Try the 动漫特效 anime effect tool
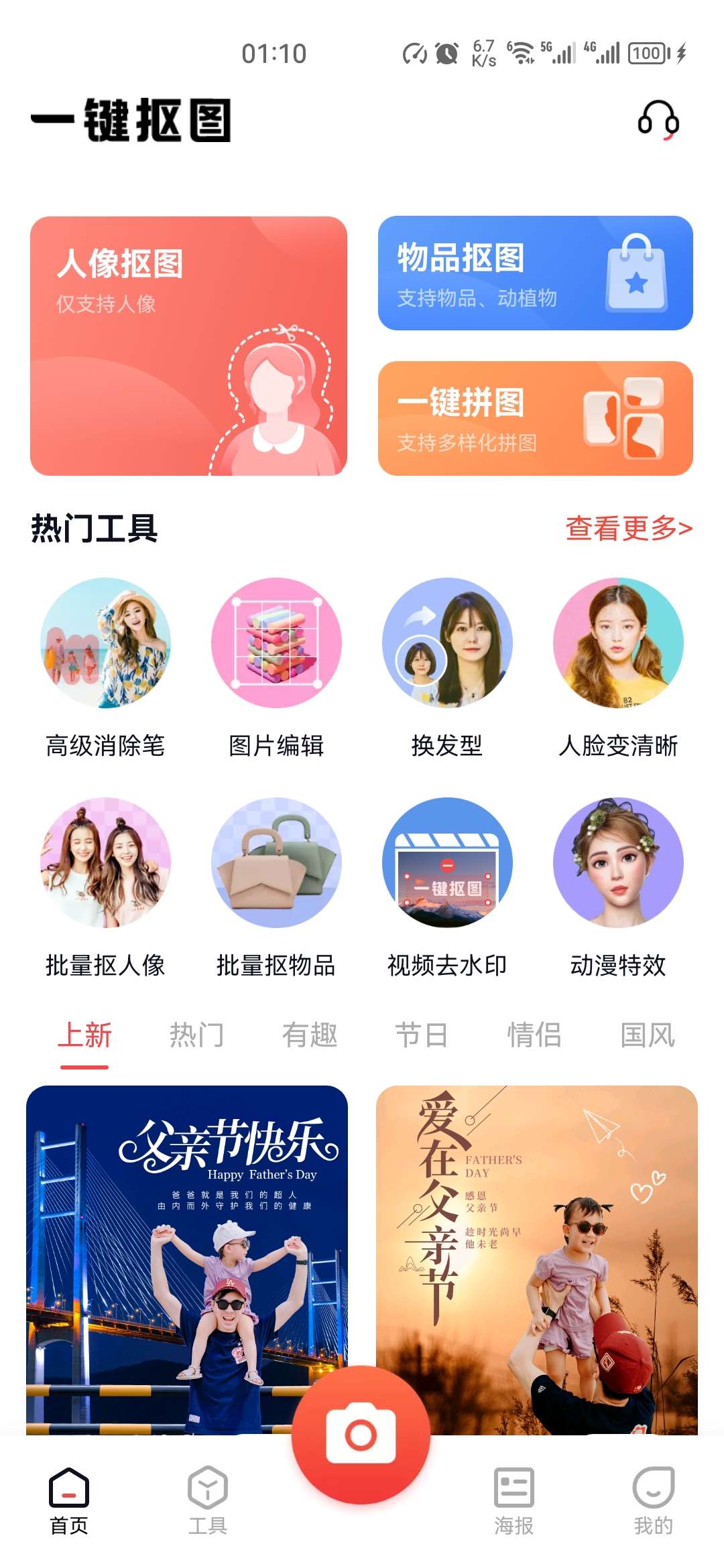 (618, 863)
